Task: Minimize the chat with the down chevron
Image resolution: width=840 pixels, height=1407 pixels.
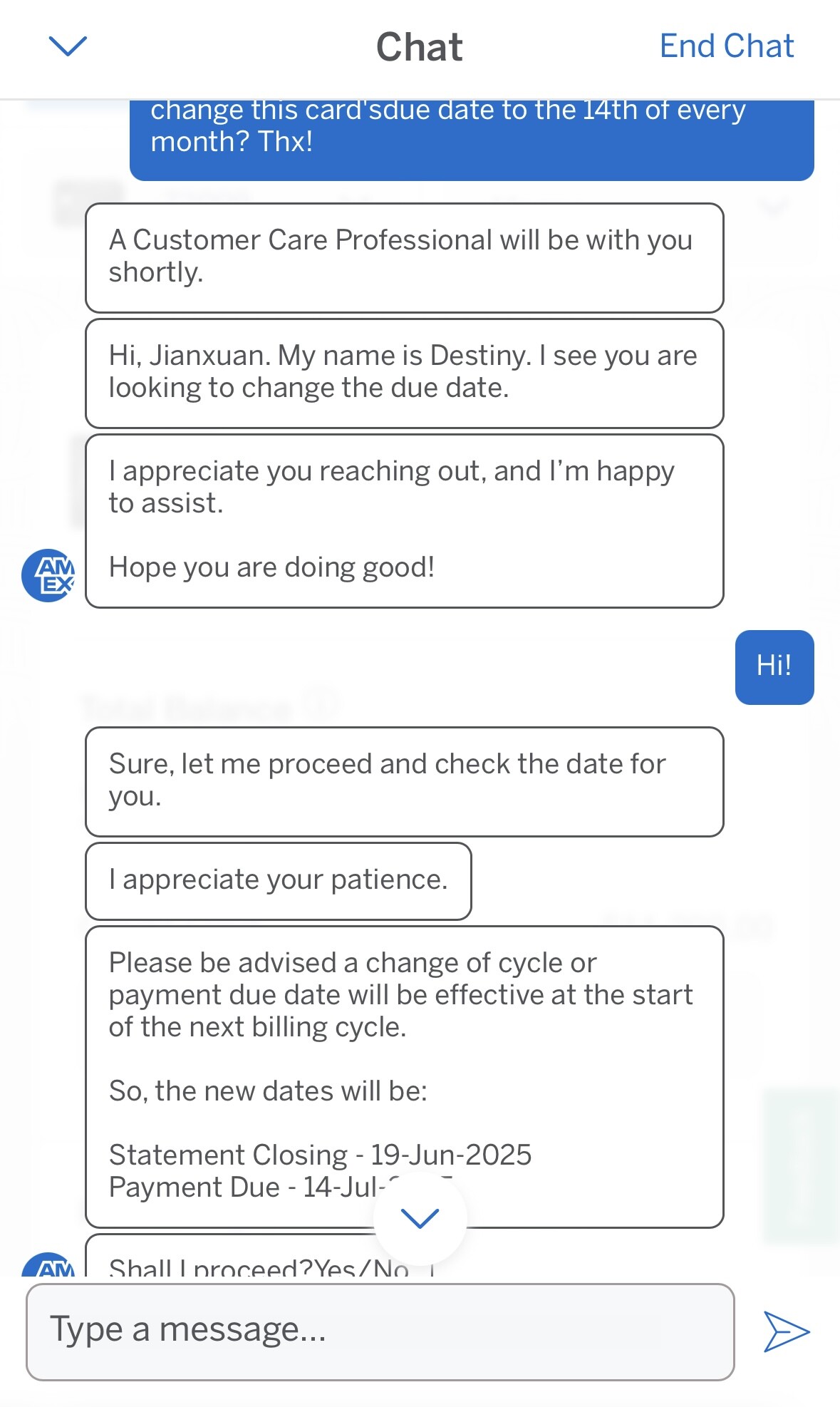Action: click(68, 46)
